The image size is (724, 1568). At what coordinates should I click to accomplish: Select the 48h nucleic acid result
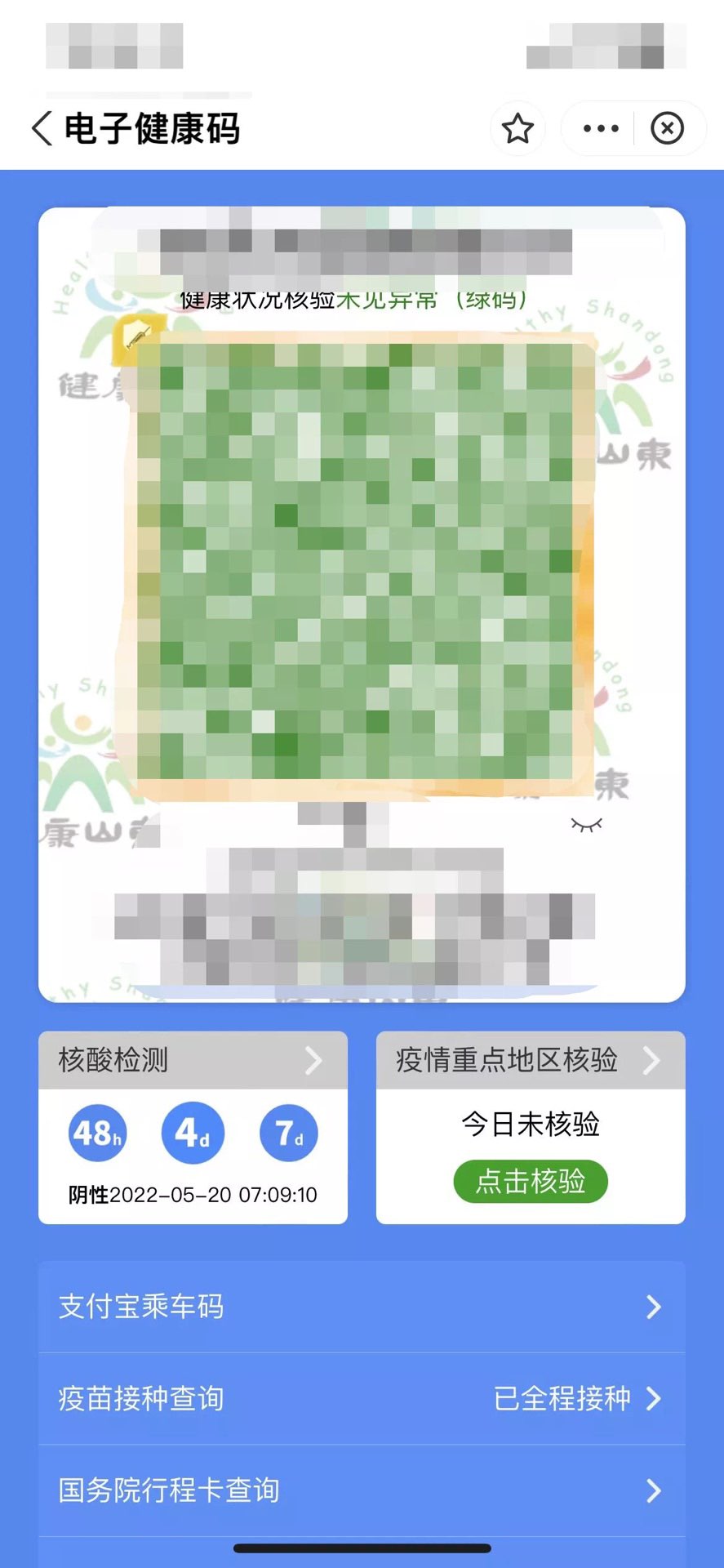coord(98,1134)
